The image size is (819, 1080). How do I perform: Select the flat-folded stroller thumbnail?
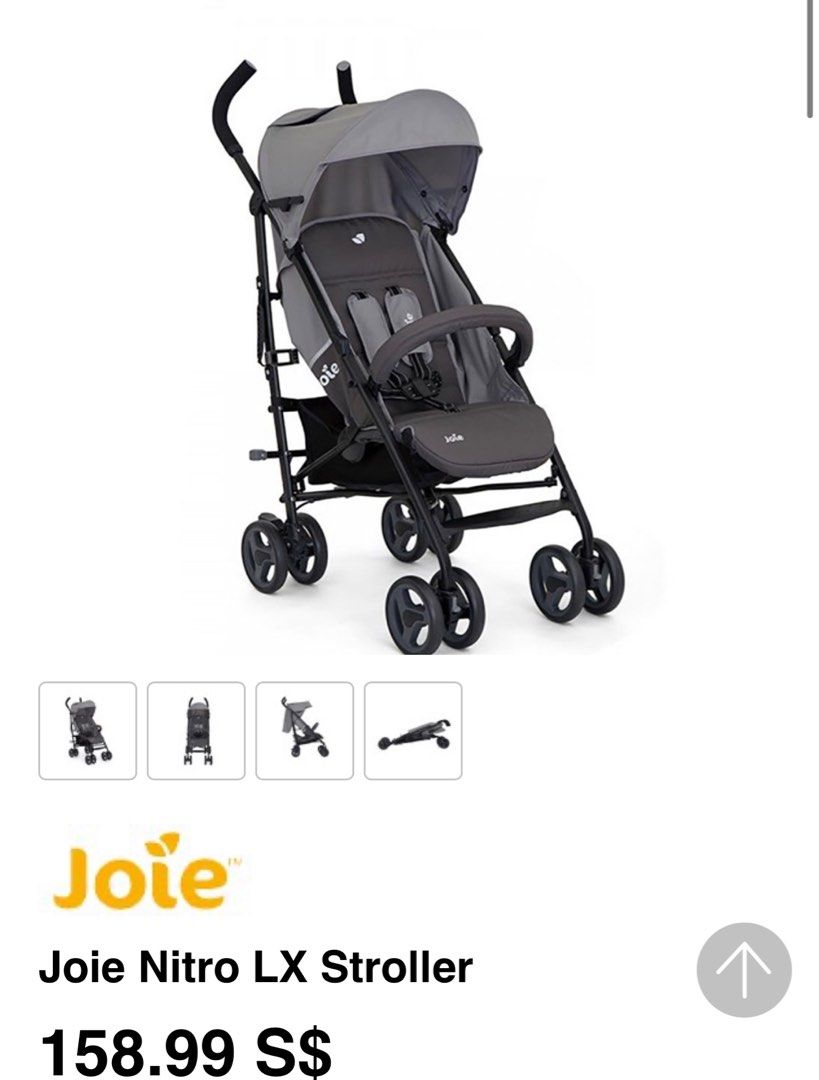(413, 731)
